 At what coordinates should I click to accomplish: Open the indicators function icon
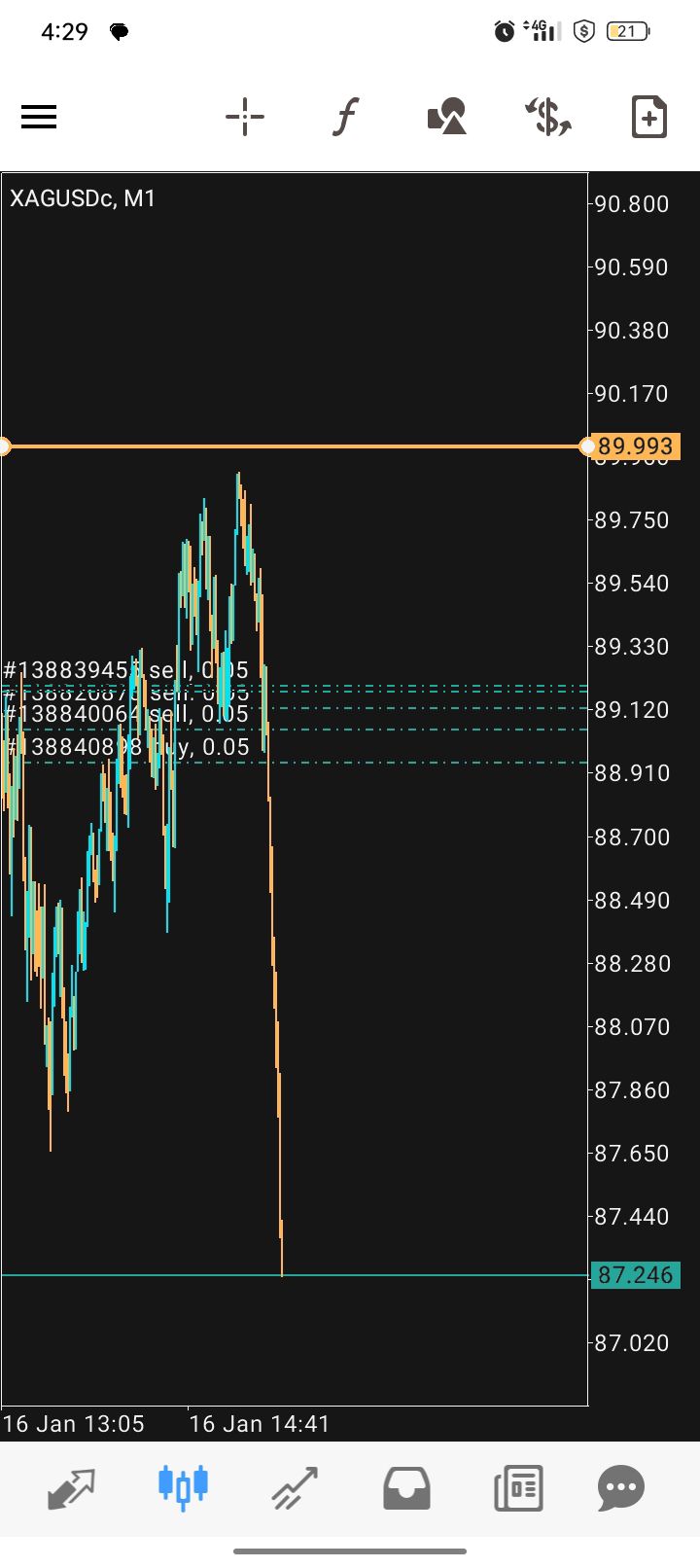click(x=345, y=118)
